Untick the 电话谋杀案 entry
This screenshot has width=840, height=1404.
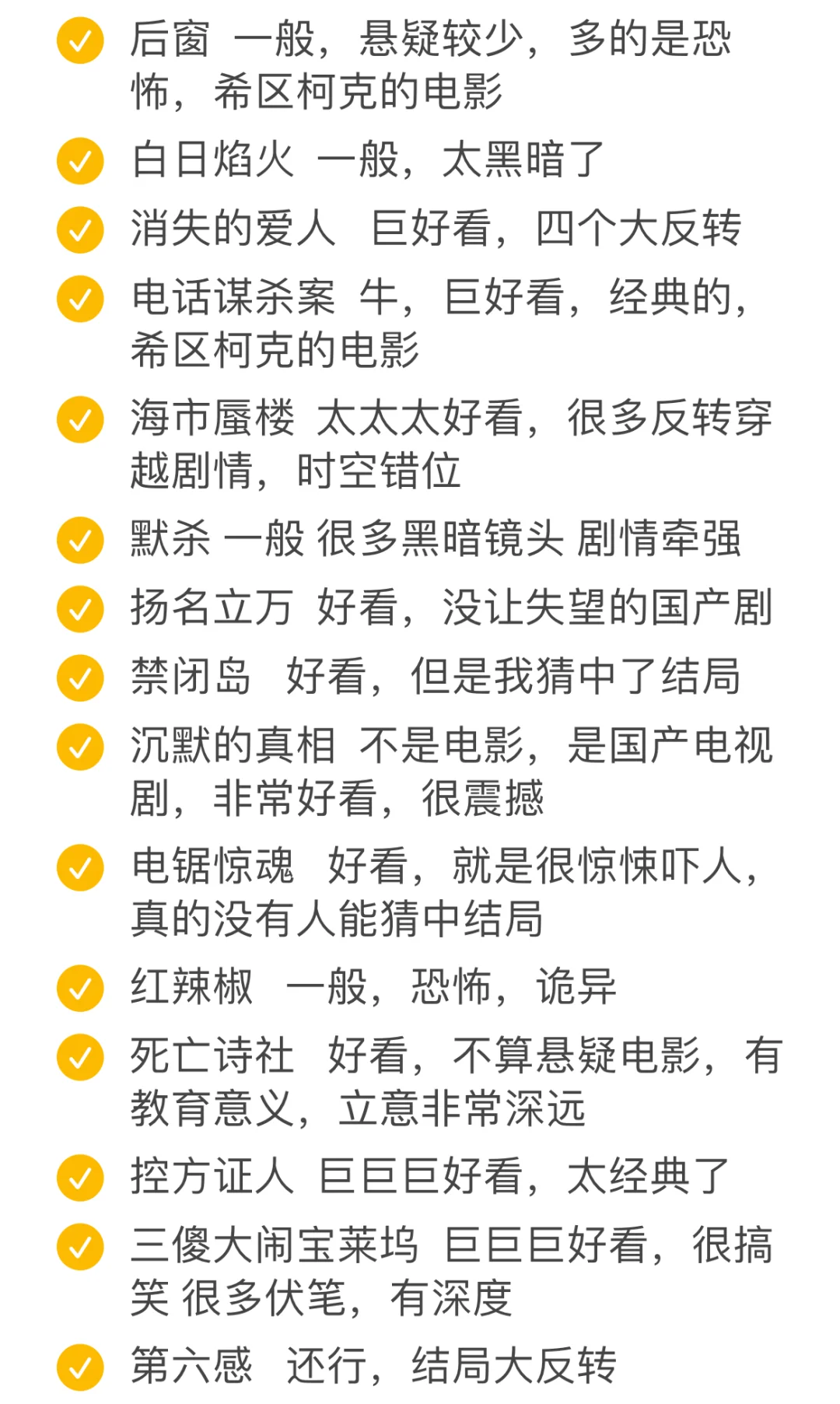80,299
